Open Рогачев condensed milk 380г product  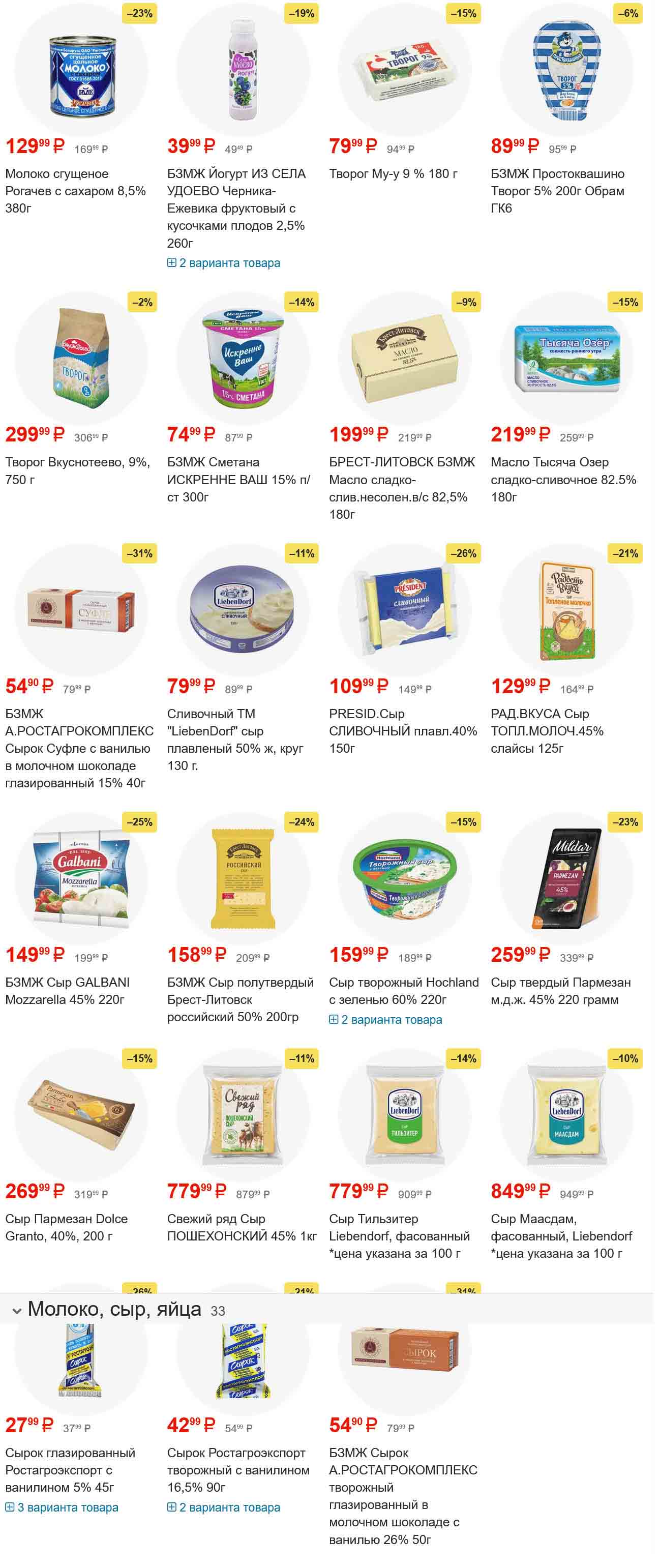tap(75, 191)
